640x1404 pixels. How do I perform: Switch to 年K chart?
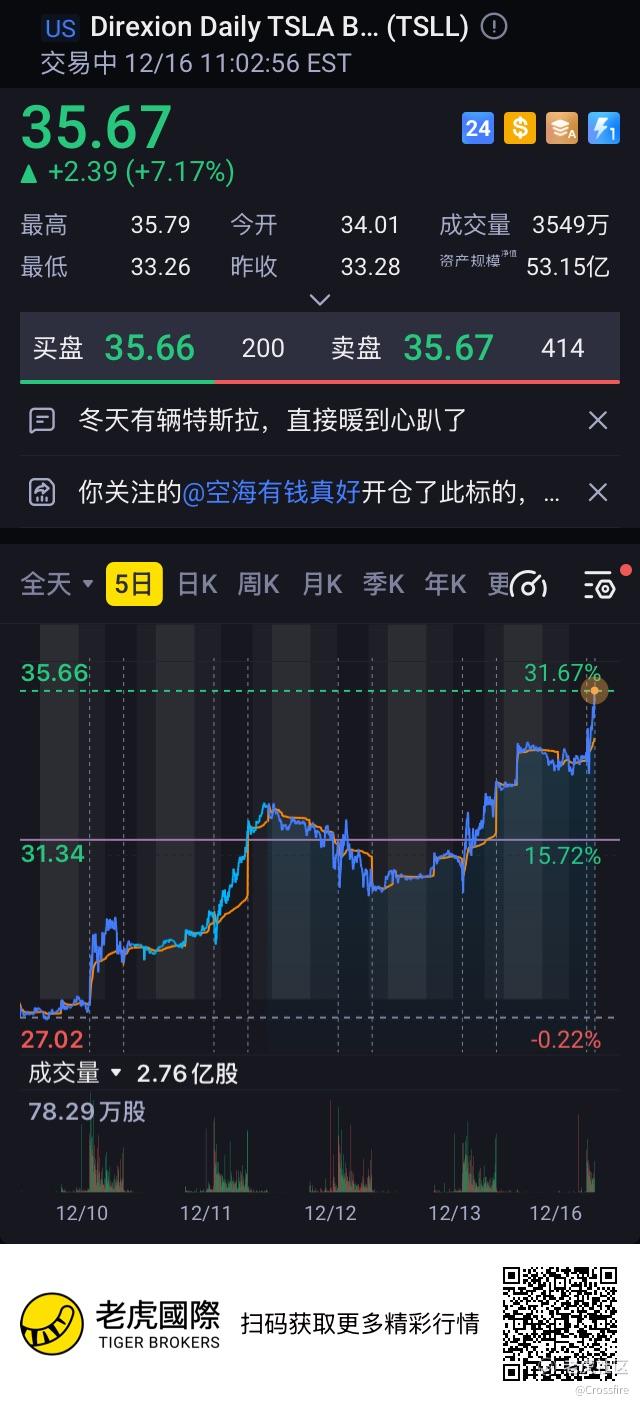point(445,584)
